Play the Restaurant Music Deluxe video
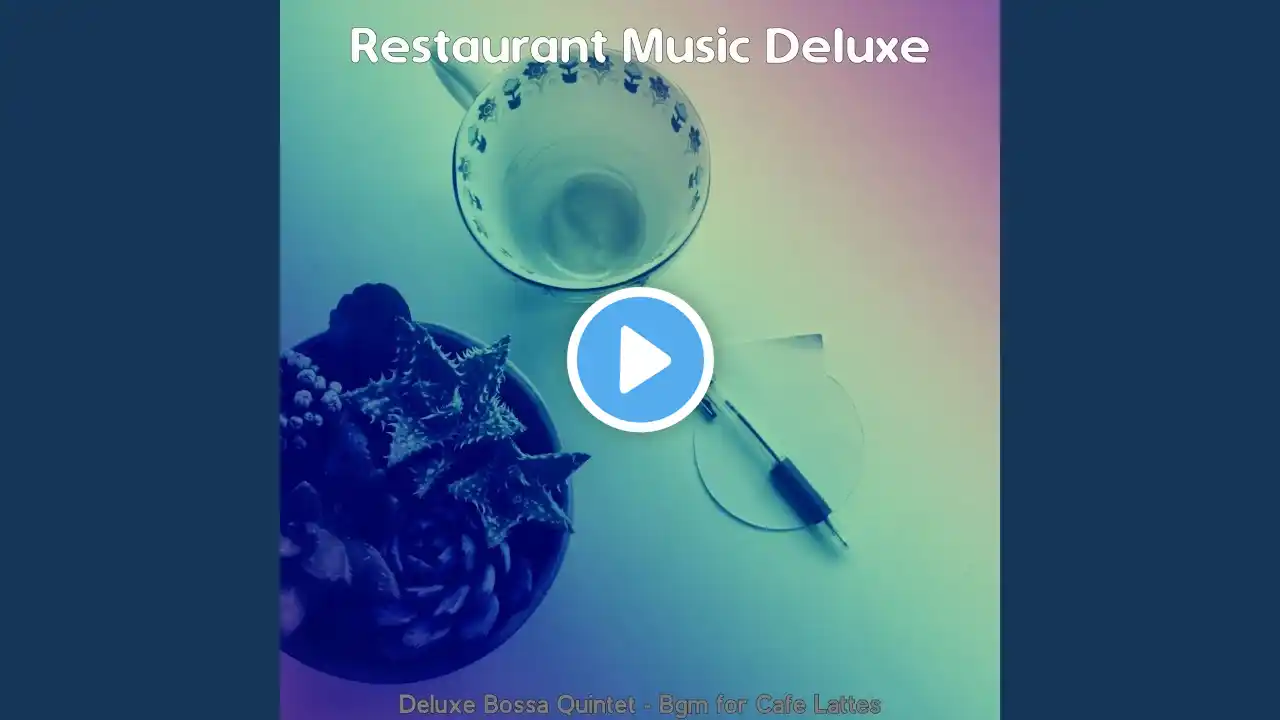This screenshot has width=1280, height=720. 640,360
